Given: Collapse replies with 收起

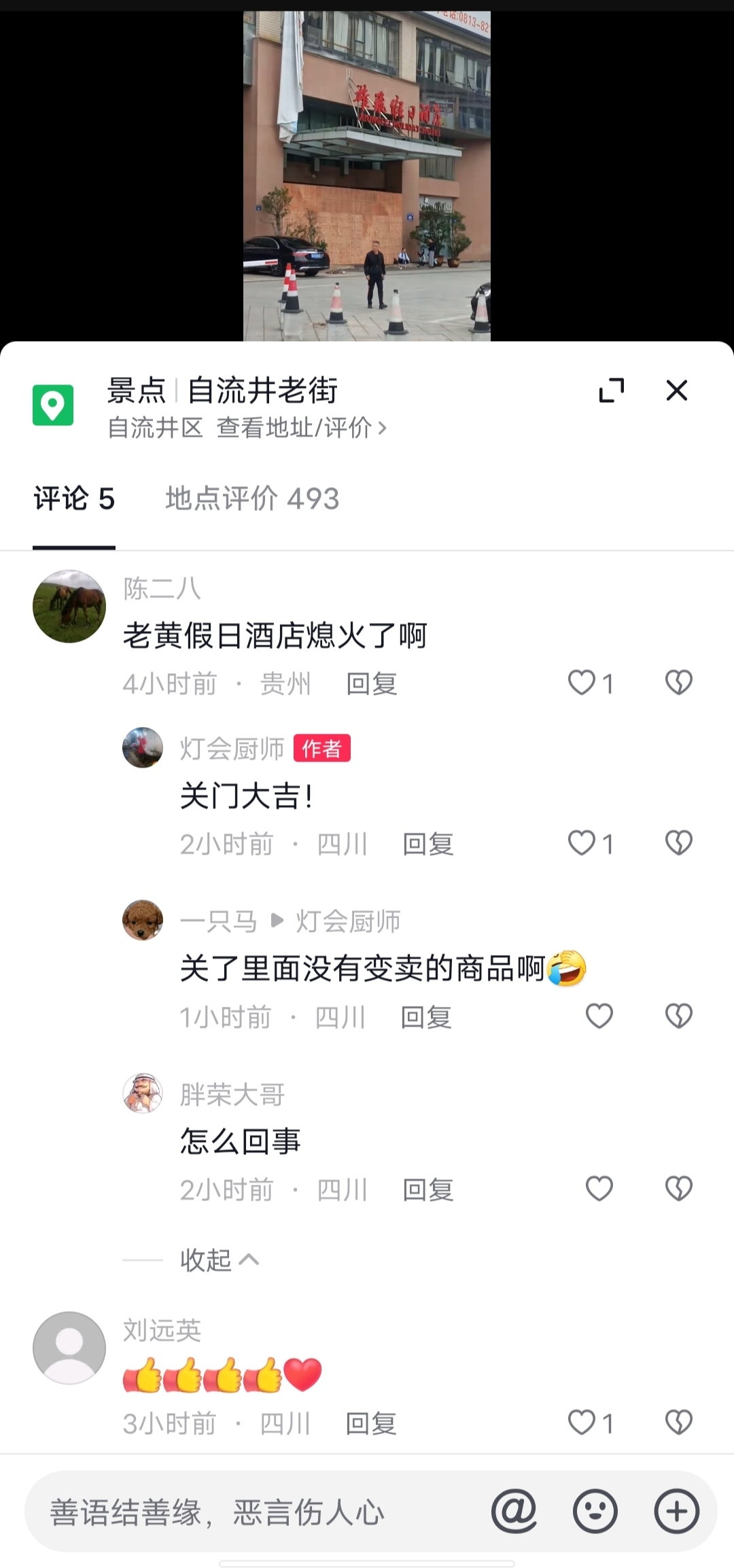Looking at the screenshot, I should (x=219, y=1260).
